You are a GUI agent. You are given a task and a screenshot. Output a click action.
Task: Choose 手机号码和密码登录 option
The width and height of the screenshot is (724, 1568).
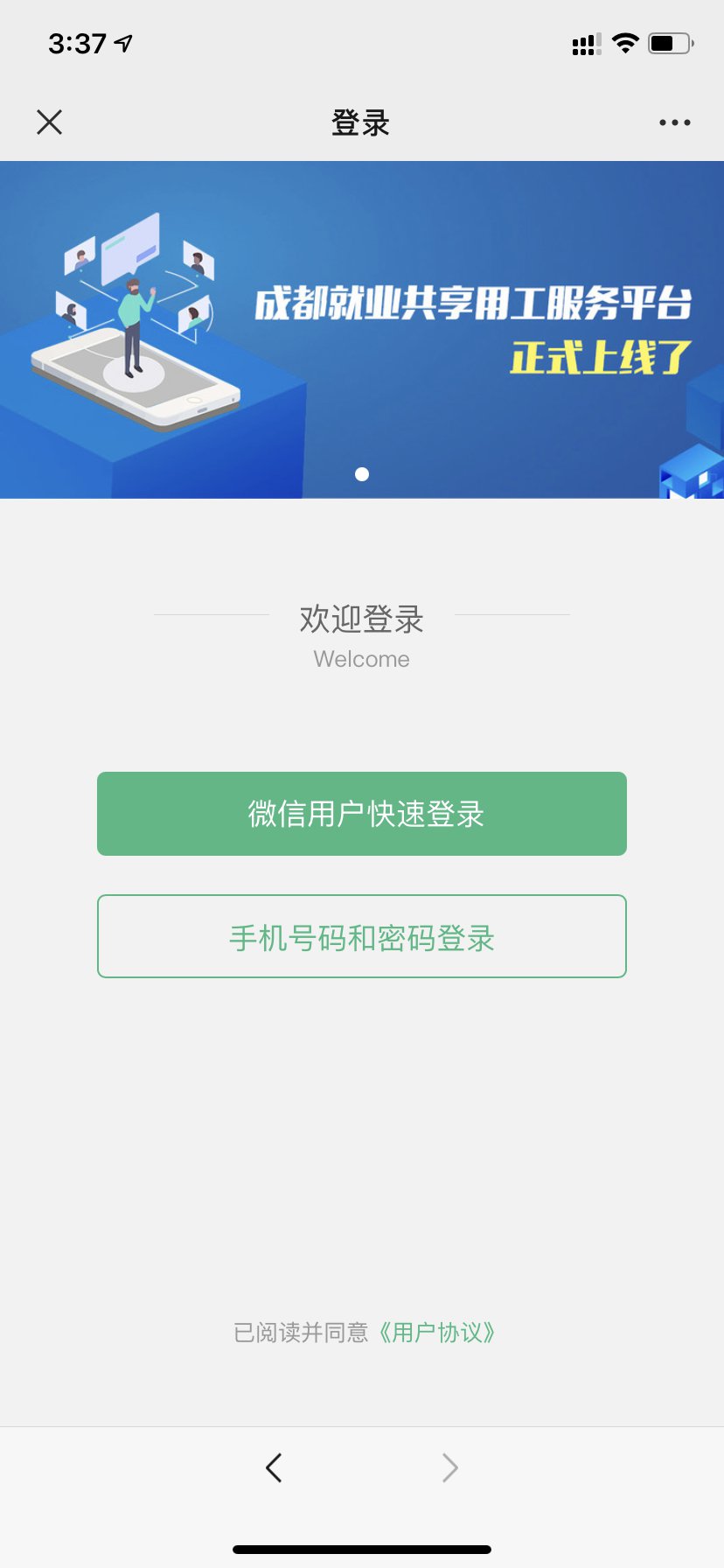(x=362, y=936)
